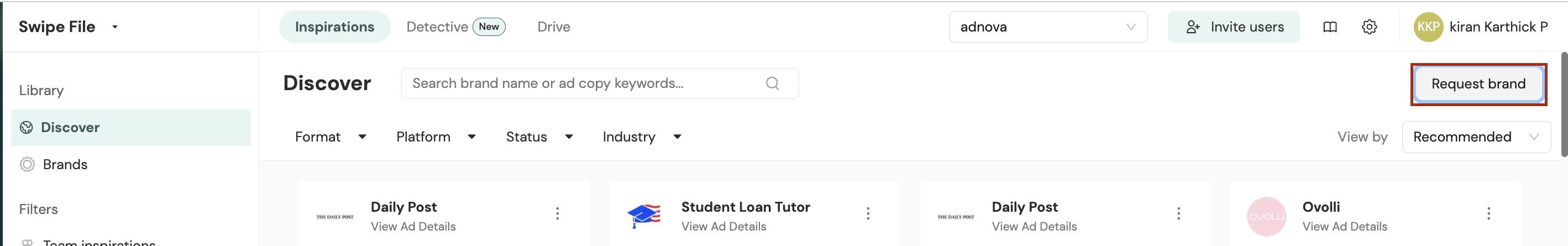1568x246 pixels.
Task: Switch to the Inspirations tab
Action: (x=334, y=27)
